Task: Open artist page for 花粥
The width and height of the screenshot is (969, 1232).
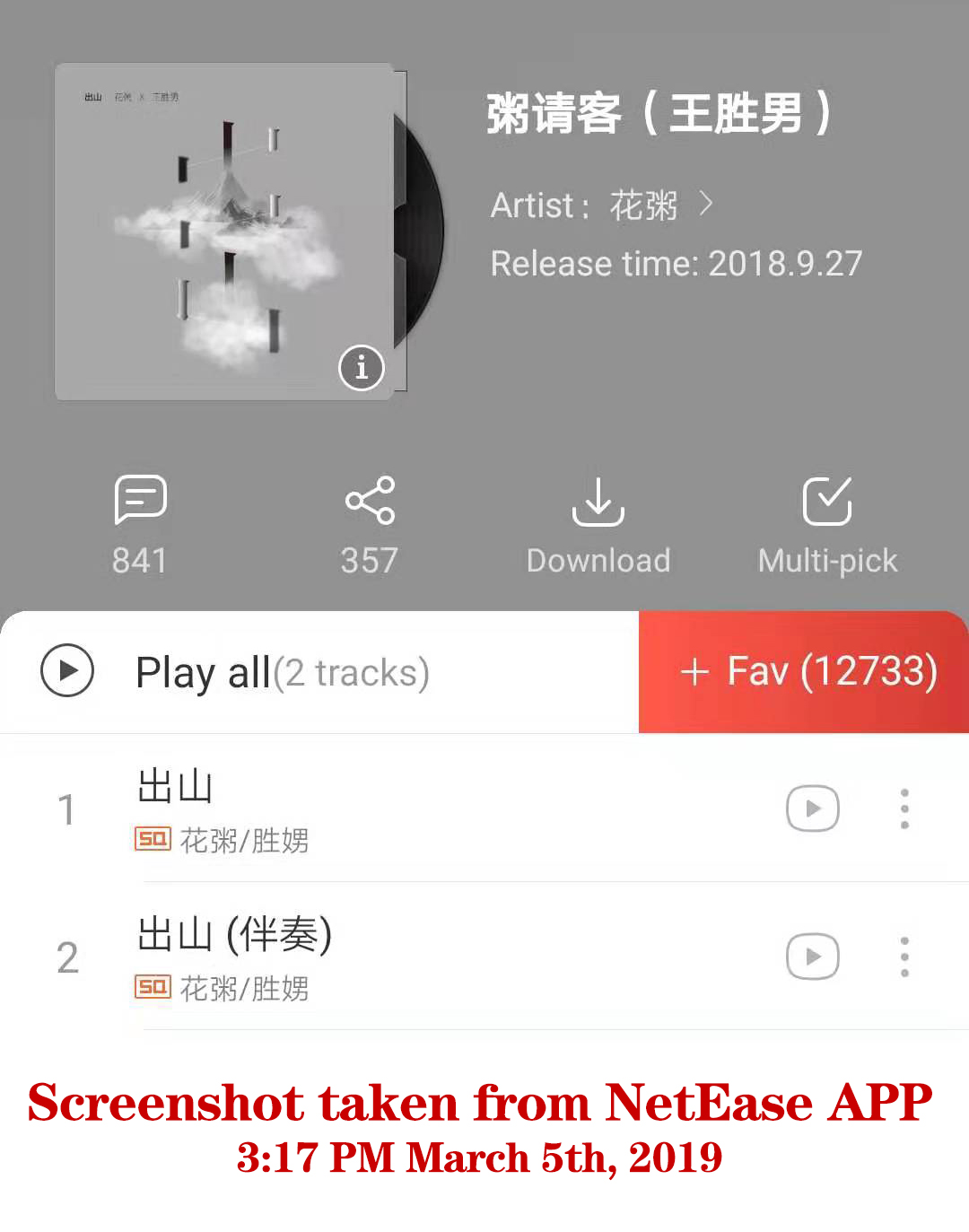Action: 643,205
